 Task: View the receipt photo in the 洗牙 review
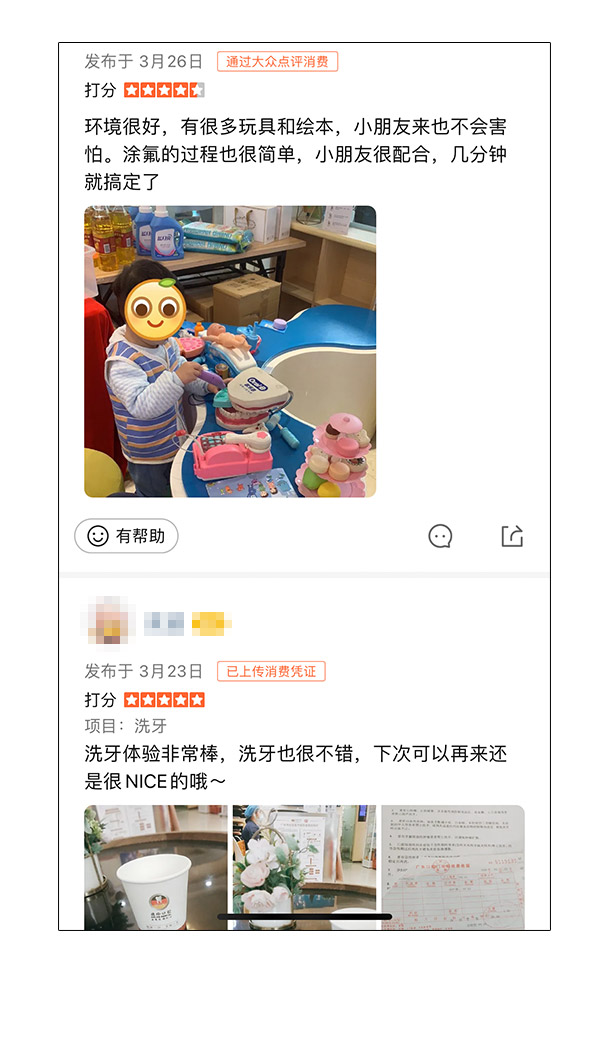(453, 867)
